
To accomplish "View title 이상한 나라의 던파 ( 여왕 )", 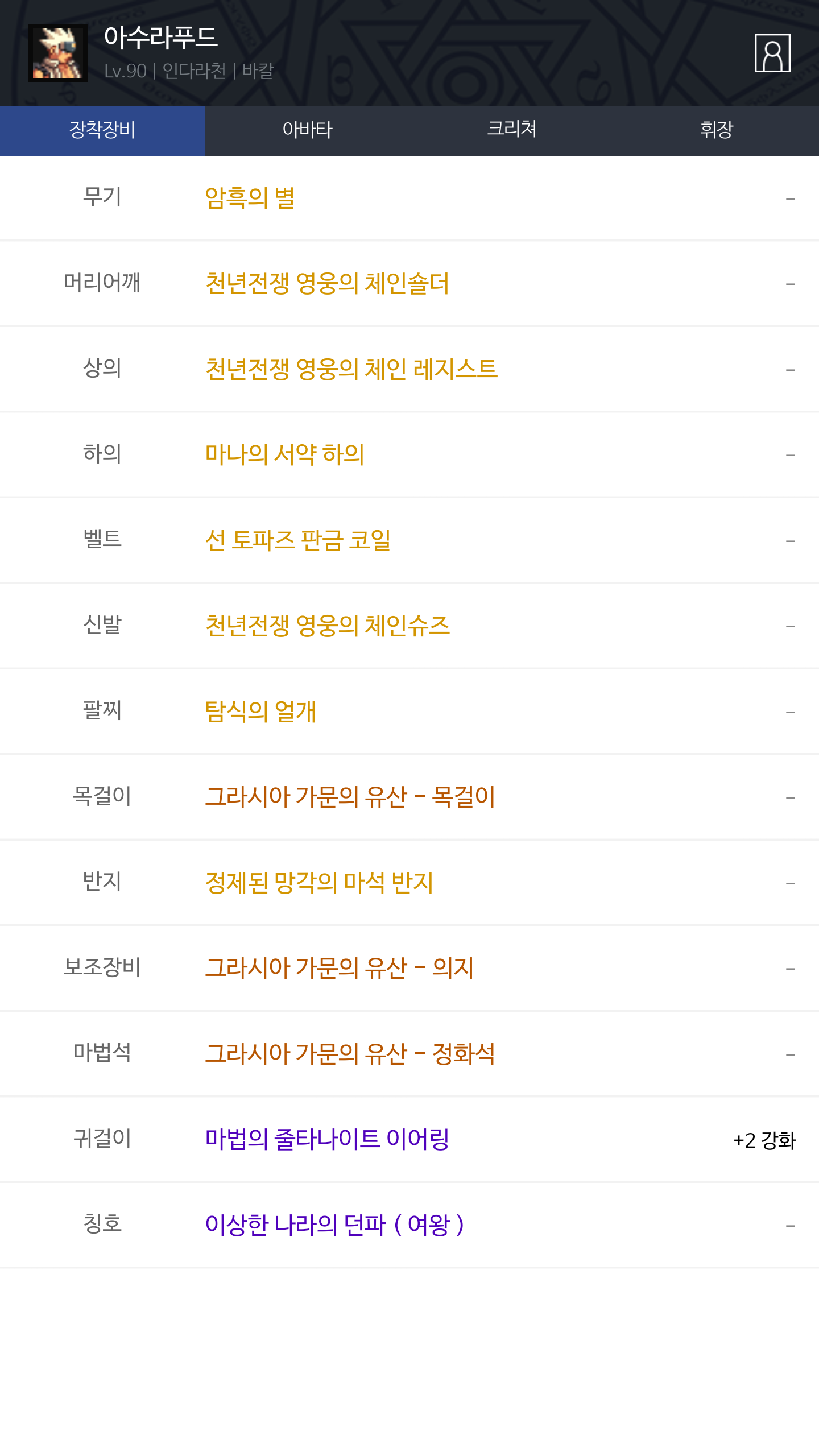I will pos(334,1225).
